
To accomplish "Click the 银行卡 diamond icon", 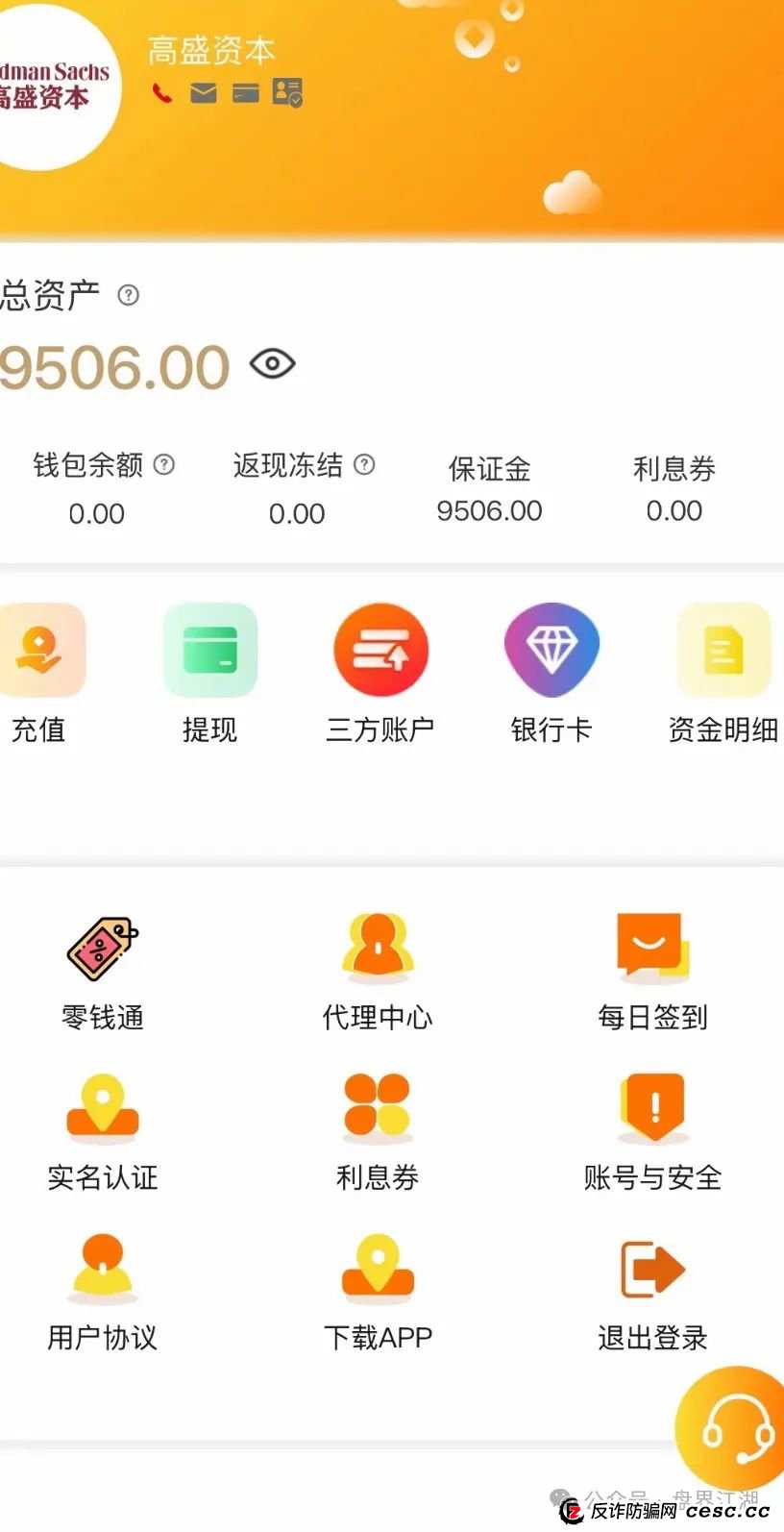I will pos(551,650).
